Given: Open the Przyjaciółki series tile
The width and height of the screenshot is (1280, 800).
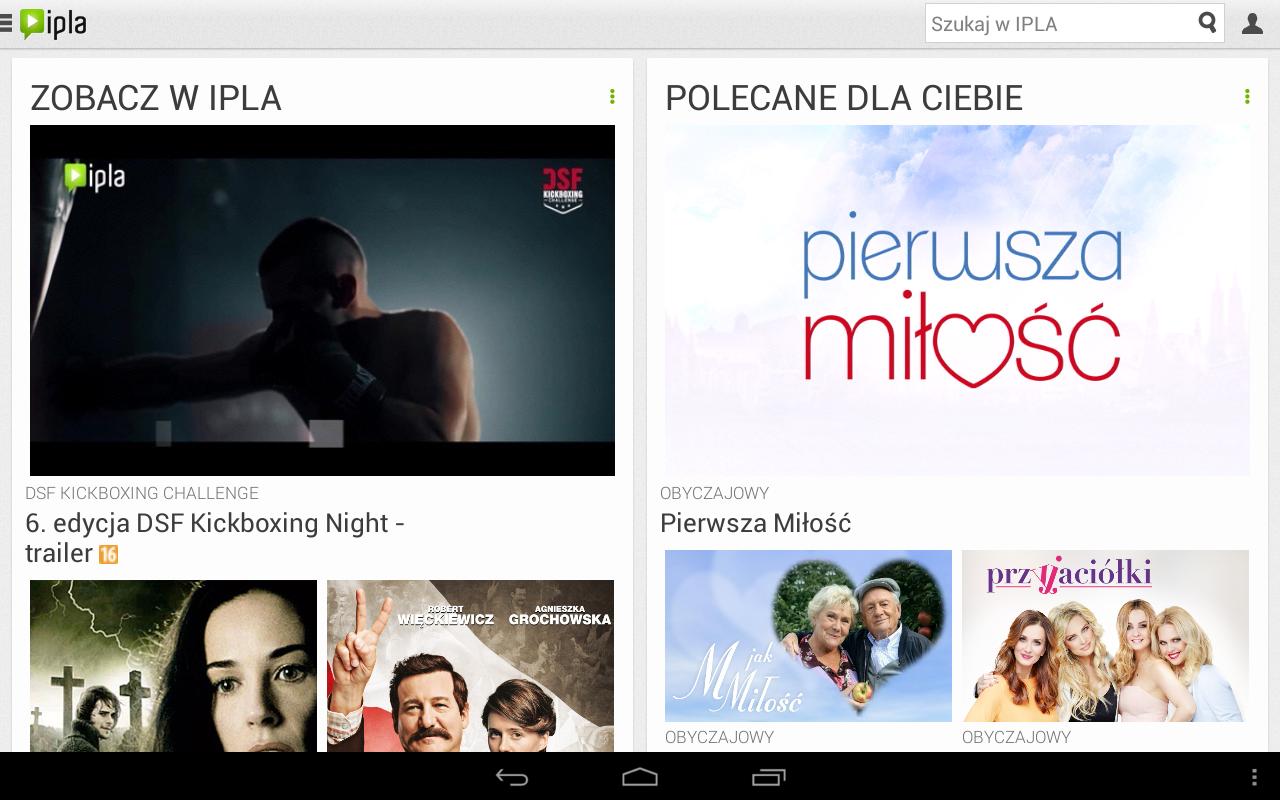Looking at the screenshot, I should pyautogui.click(x=1105, y=636).
